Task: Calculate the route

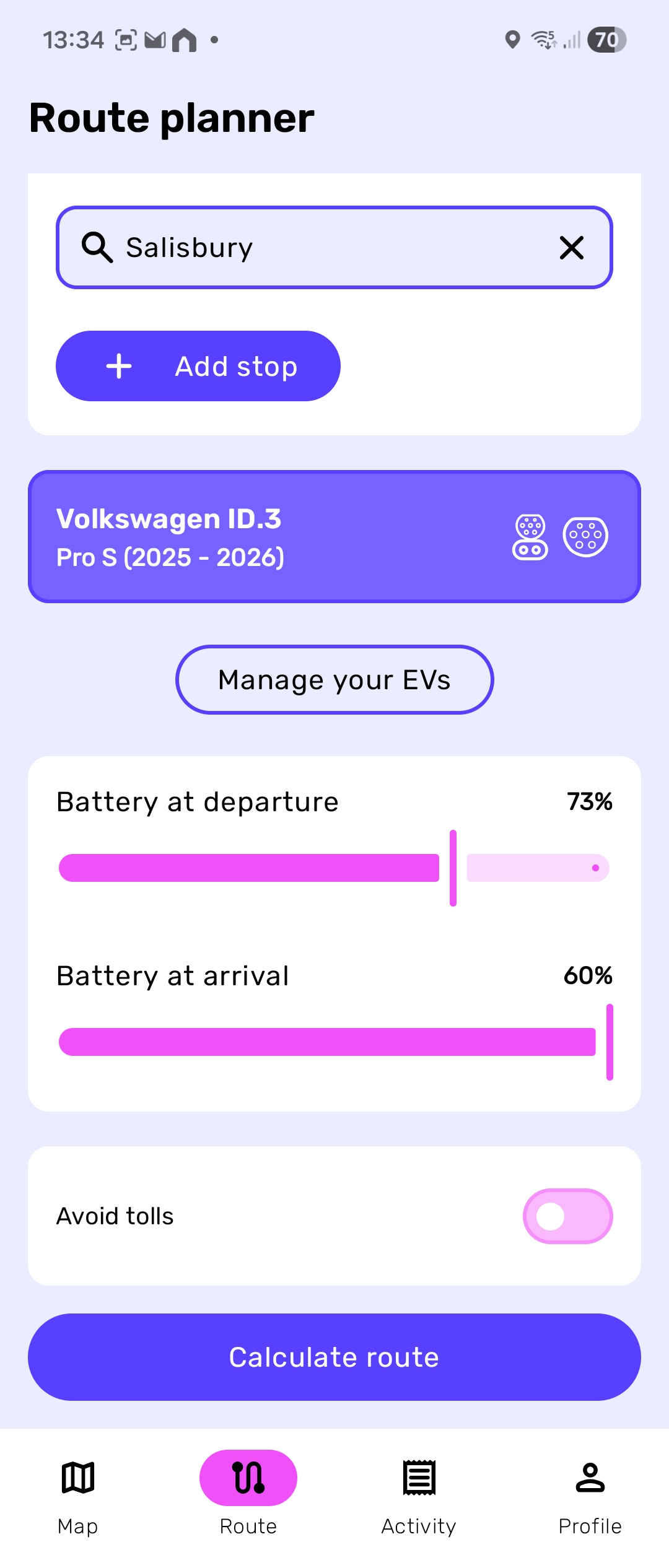Action: pyautogui.click(x=334, y=1357)
